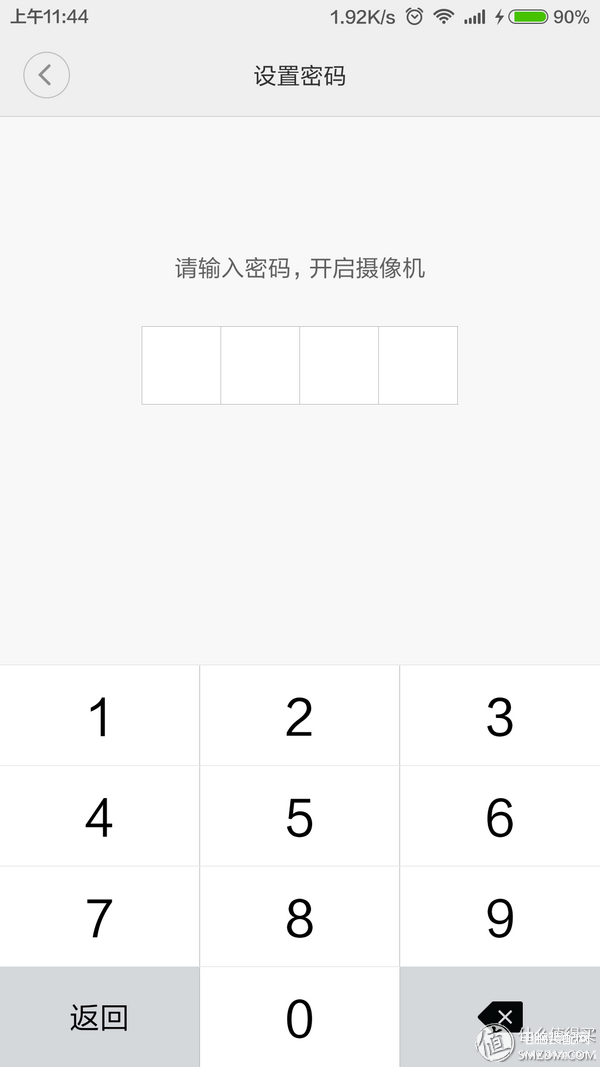
Task: Enter digit 5 on the keypad
Action: point(299,816)
